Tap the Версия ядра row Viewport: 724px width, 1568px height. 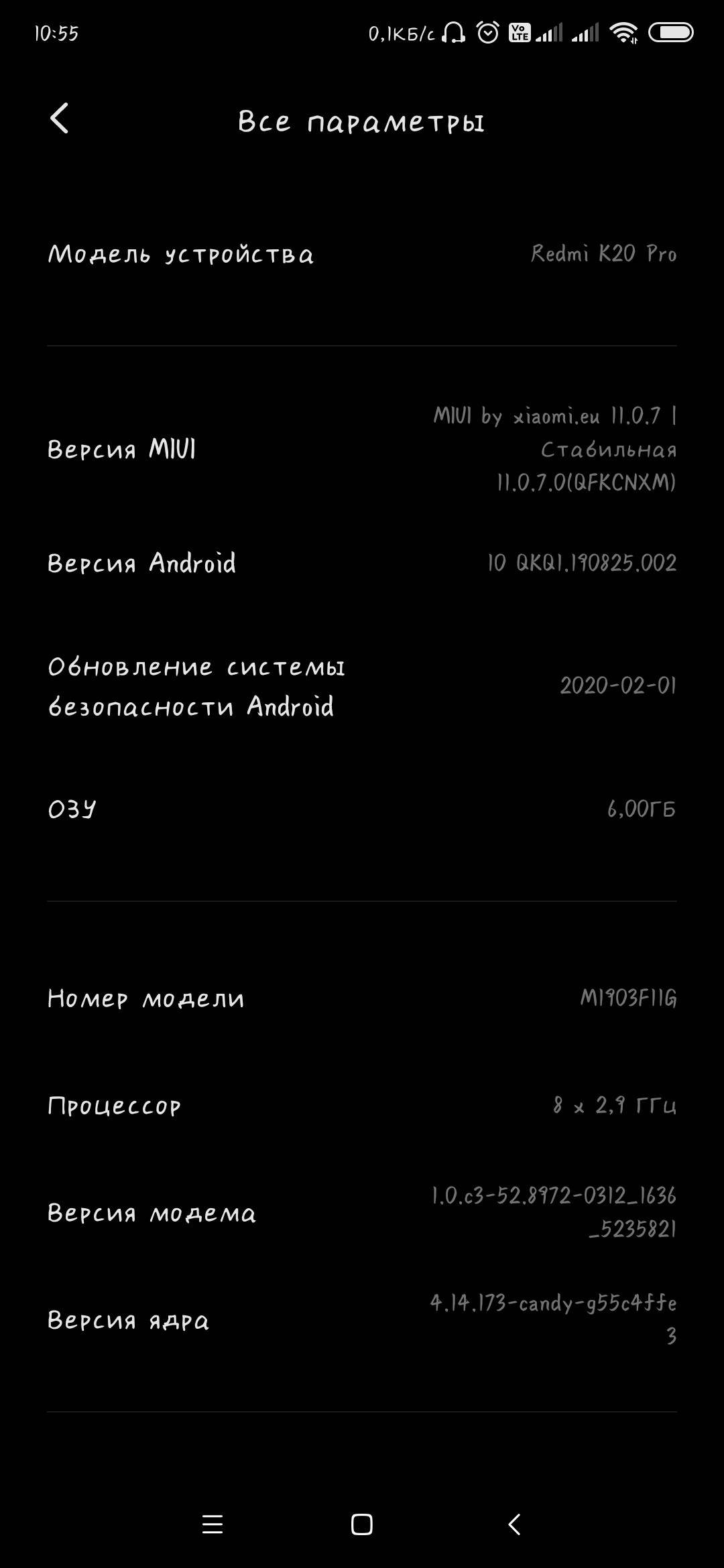[x=362, y=1320]
